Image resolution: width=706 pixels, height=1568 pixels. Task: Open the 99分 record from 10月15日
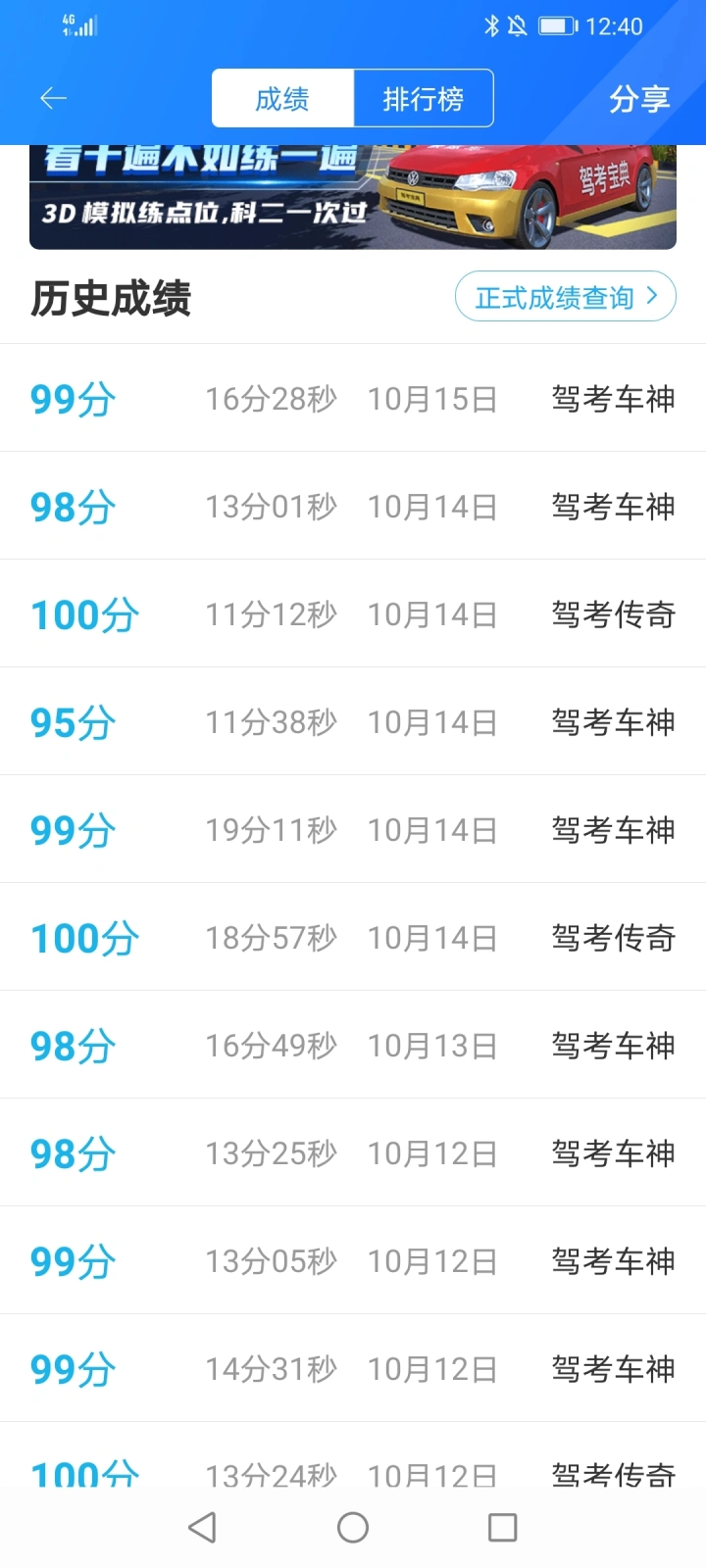(353, 398)
